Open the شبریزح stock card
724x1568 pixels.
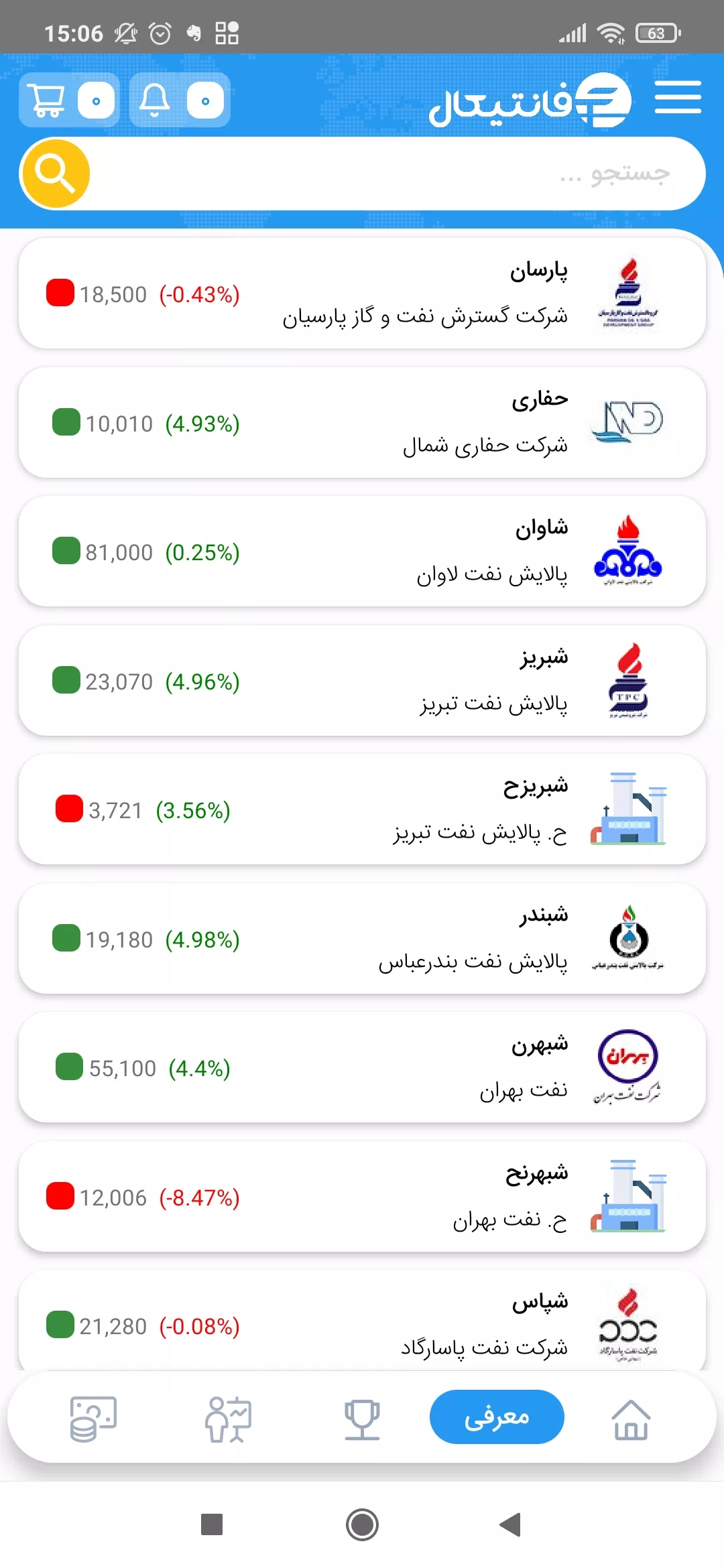(x=362, y=809)
